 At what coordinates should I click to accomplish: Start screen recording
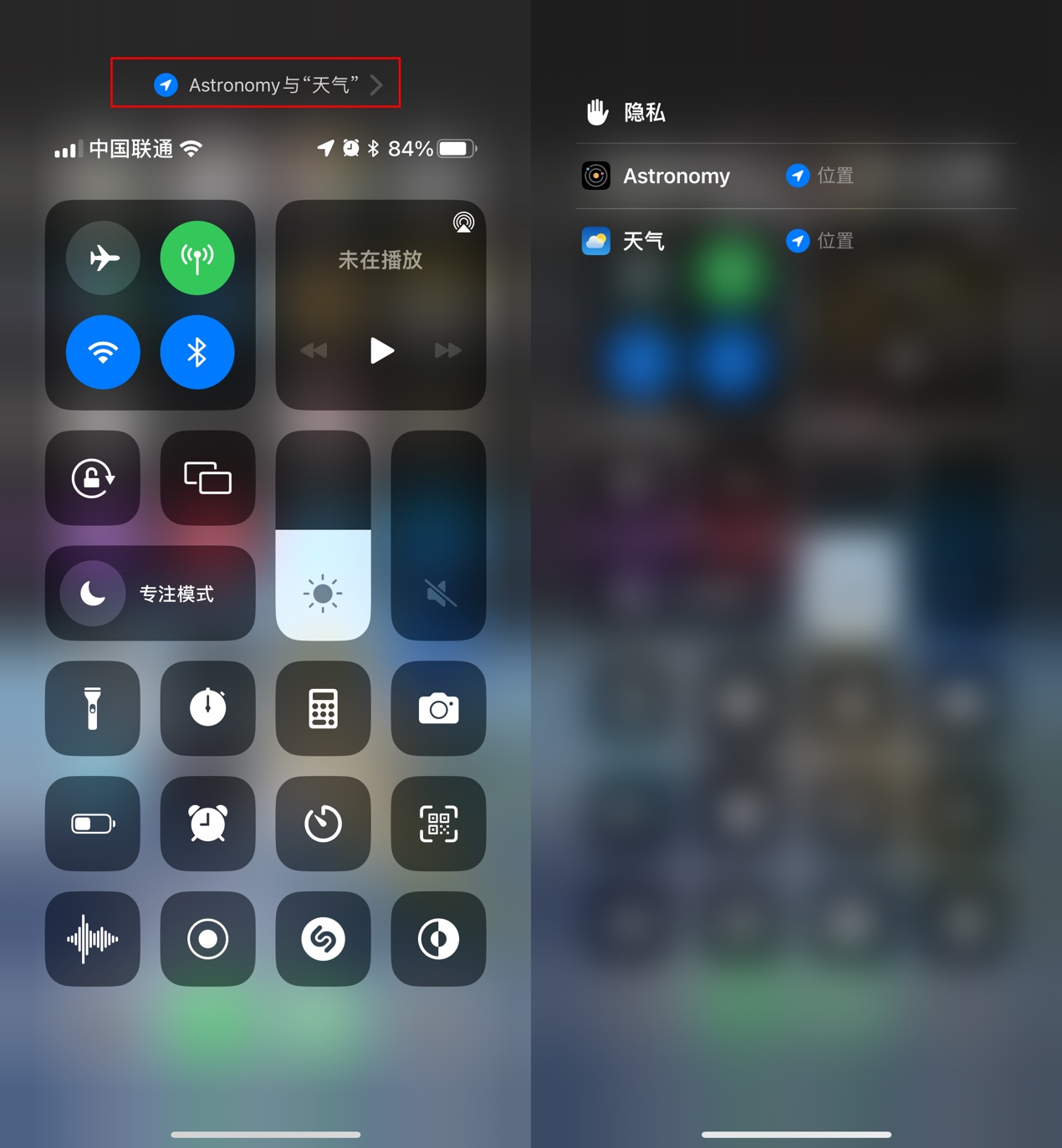(207, 939)
